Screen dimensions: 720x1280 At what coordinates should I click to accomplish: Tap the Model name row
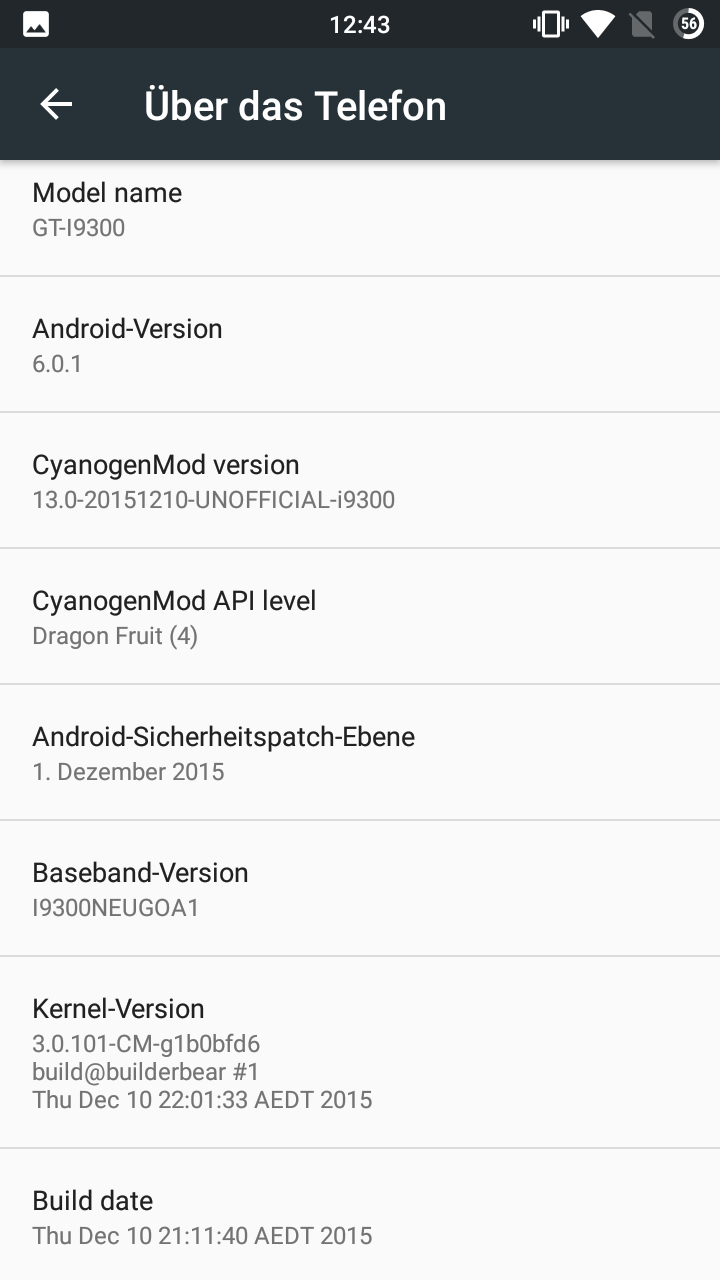pyautogui.click(x=360, y=210)
